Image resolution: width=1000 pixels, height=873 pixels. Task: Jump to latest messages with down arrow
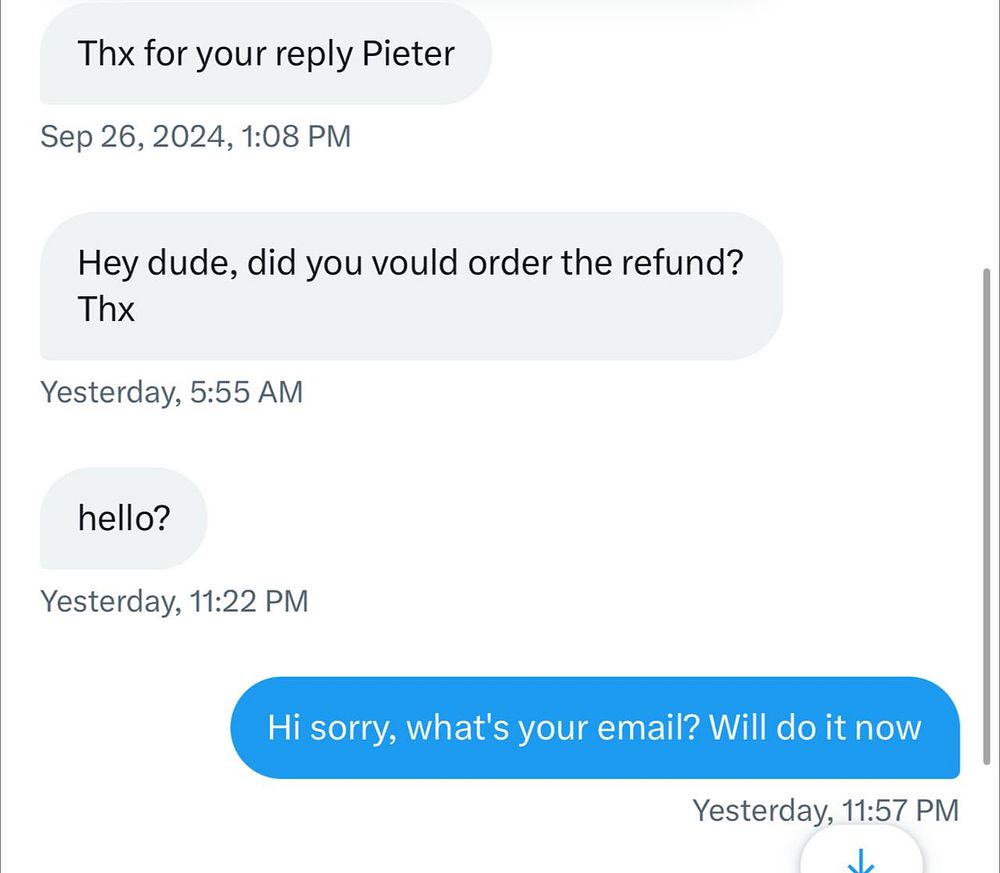pos(861,856)
